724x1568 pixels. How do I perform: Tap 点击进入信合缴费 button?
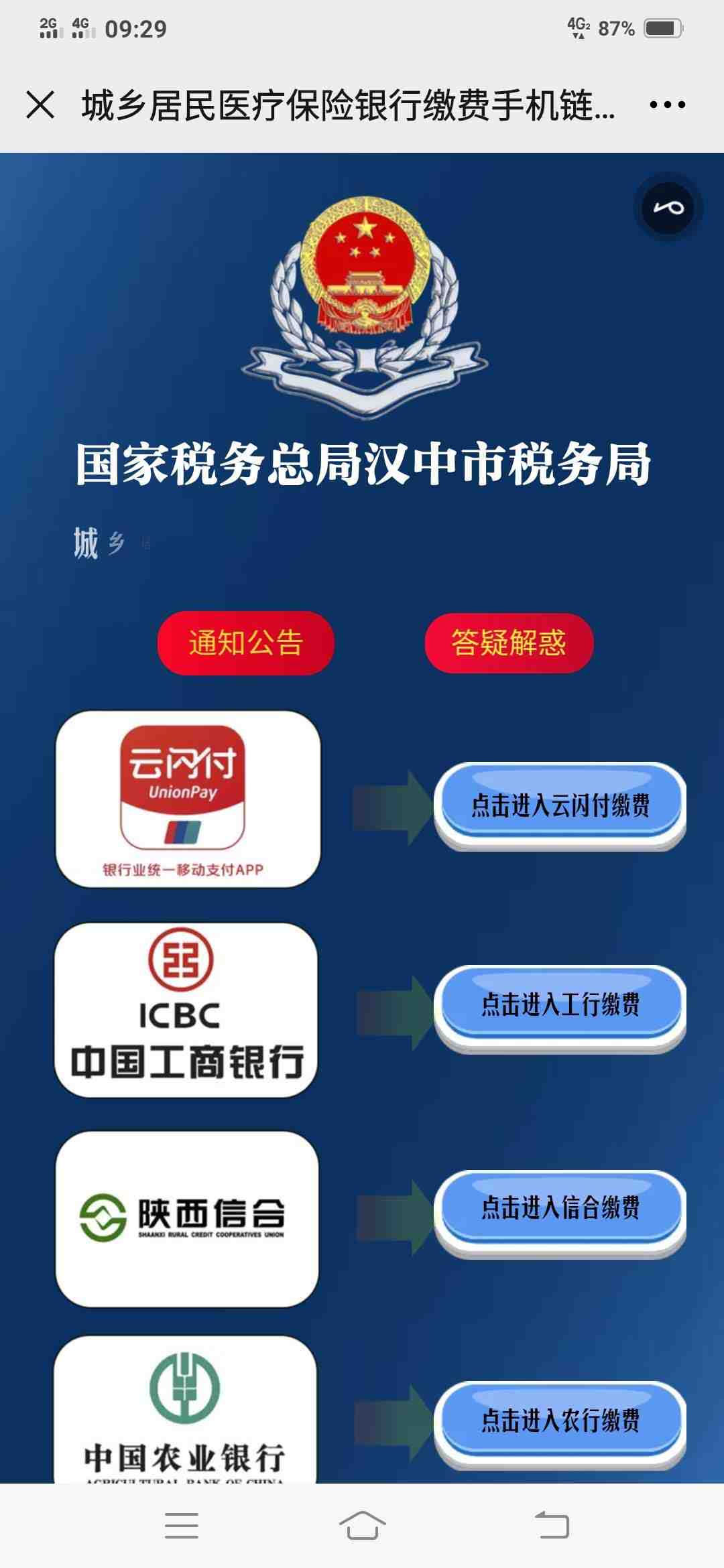560,1208
